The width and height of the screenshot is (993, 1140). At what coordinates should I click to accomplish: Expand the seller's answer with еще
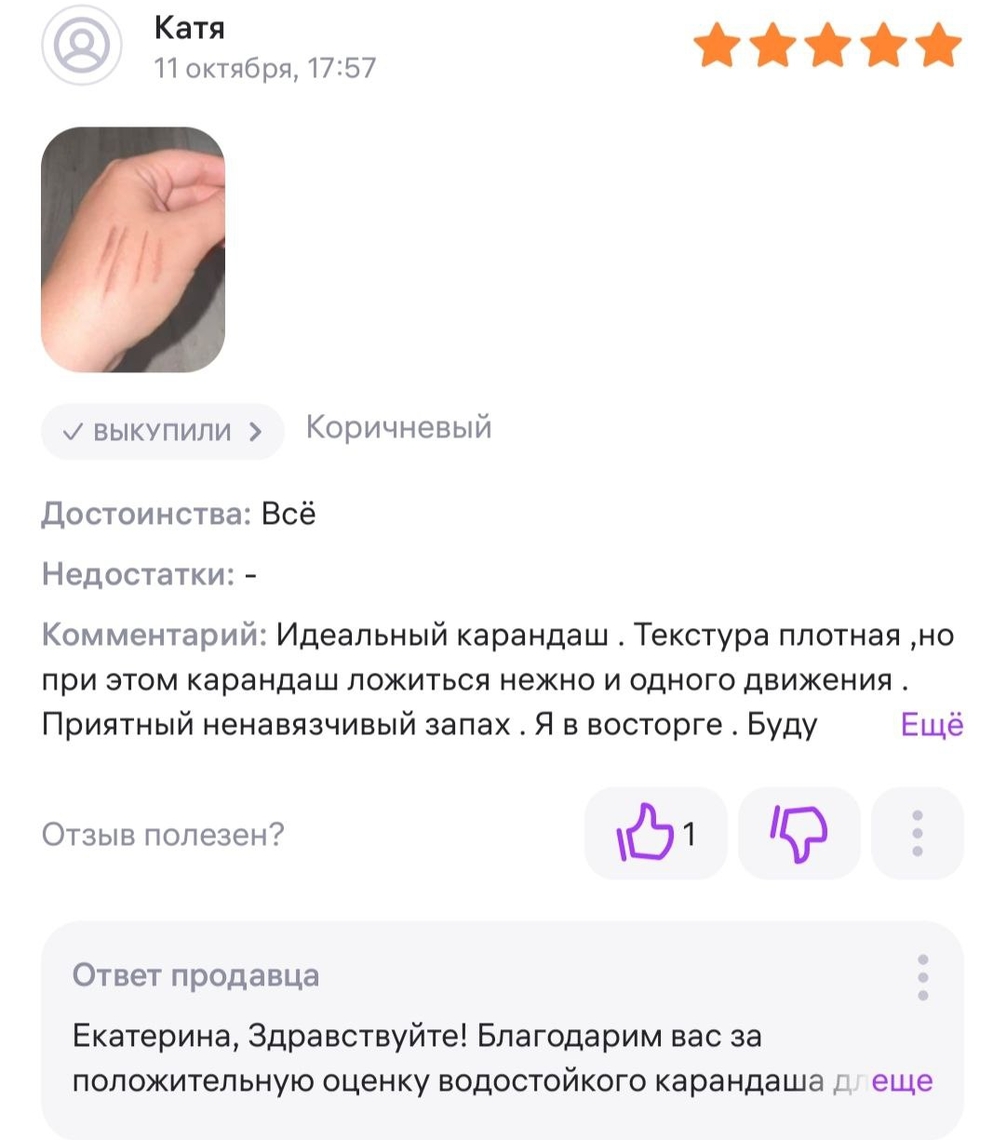point(902,1081)
